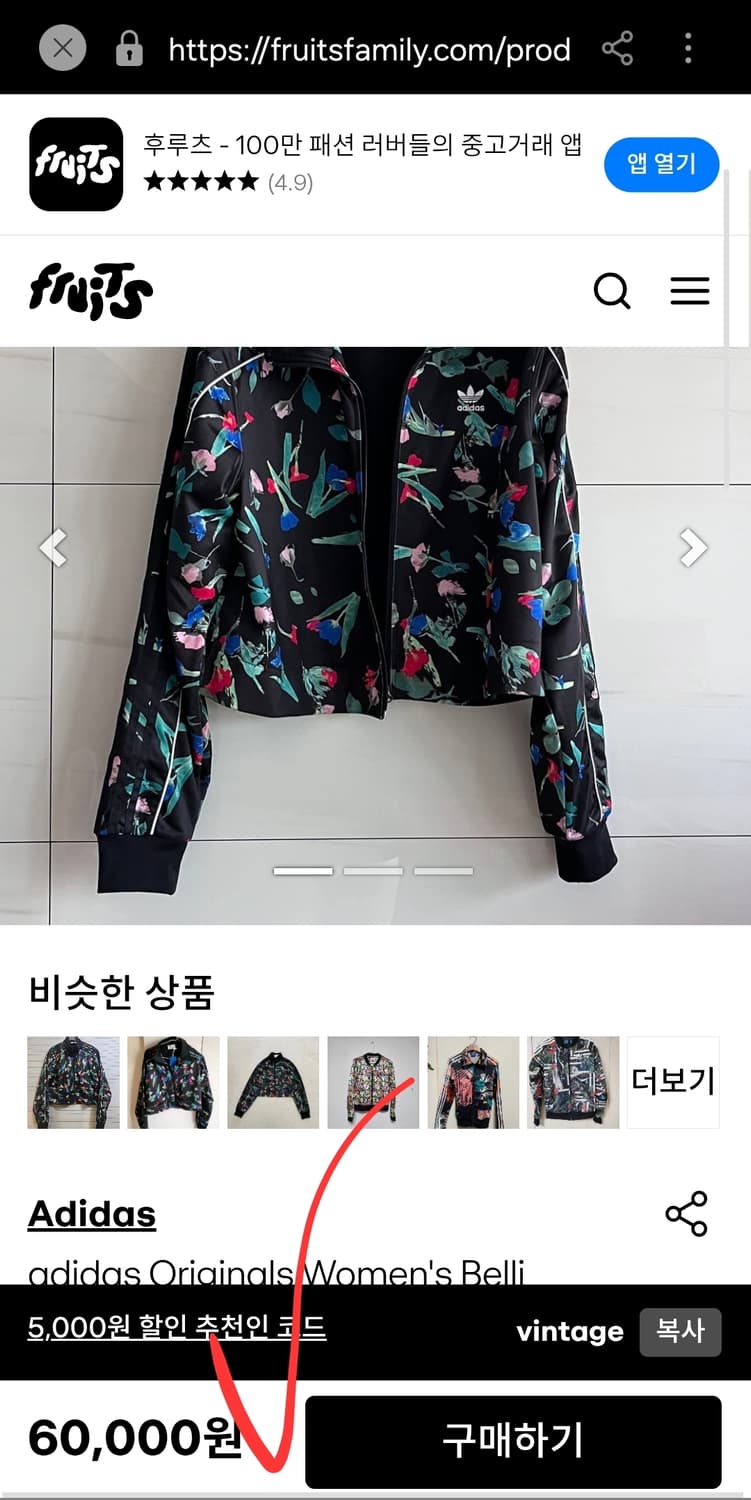Open the hamburger menu at top right
The width and height of the screenshot is (751, 1500).
tap(690, 291)
